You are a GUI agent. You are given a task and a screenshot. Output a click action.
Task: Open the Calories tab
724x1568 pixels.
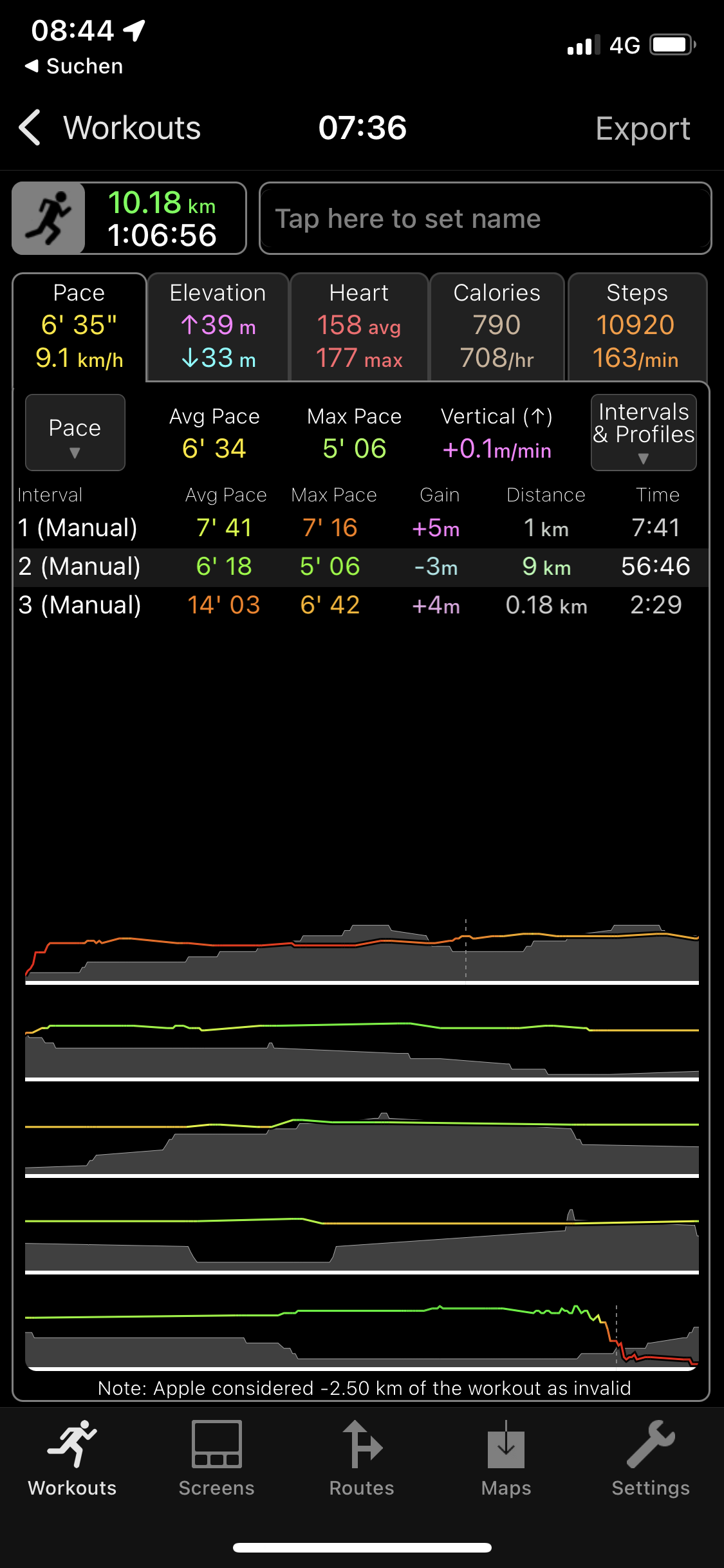click(497, 327)
